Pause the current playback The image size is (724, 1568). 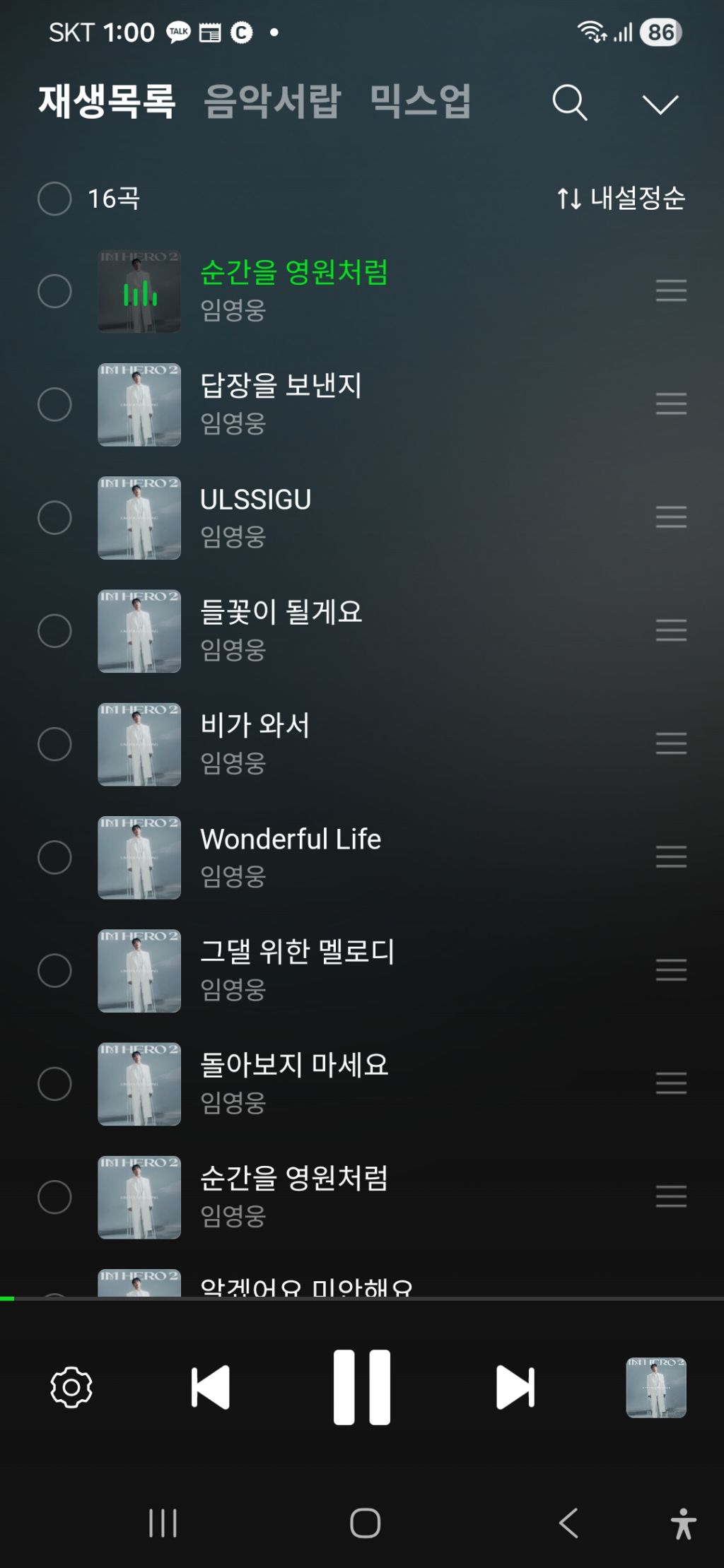362,1387
